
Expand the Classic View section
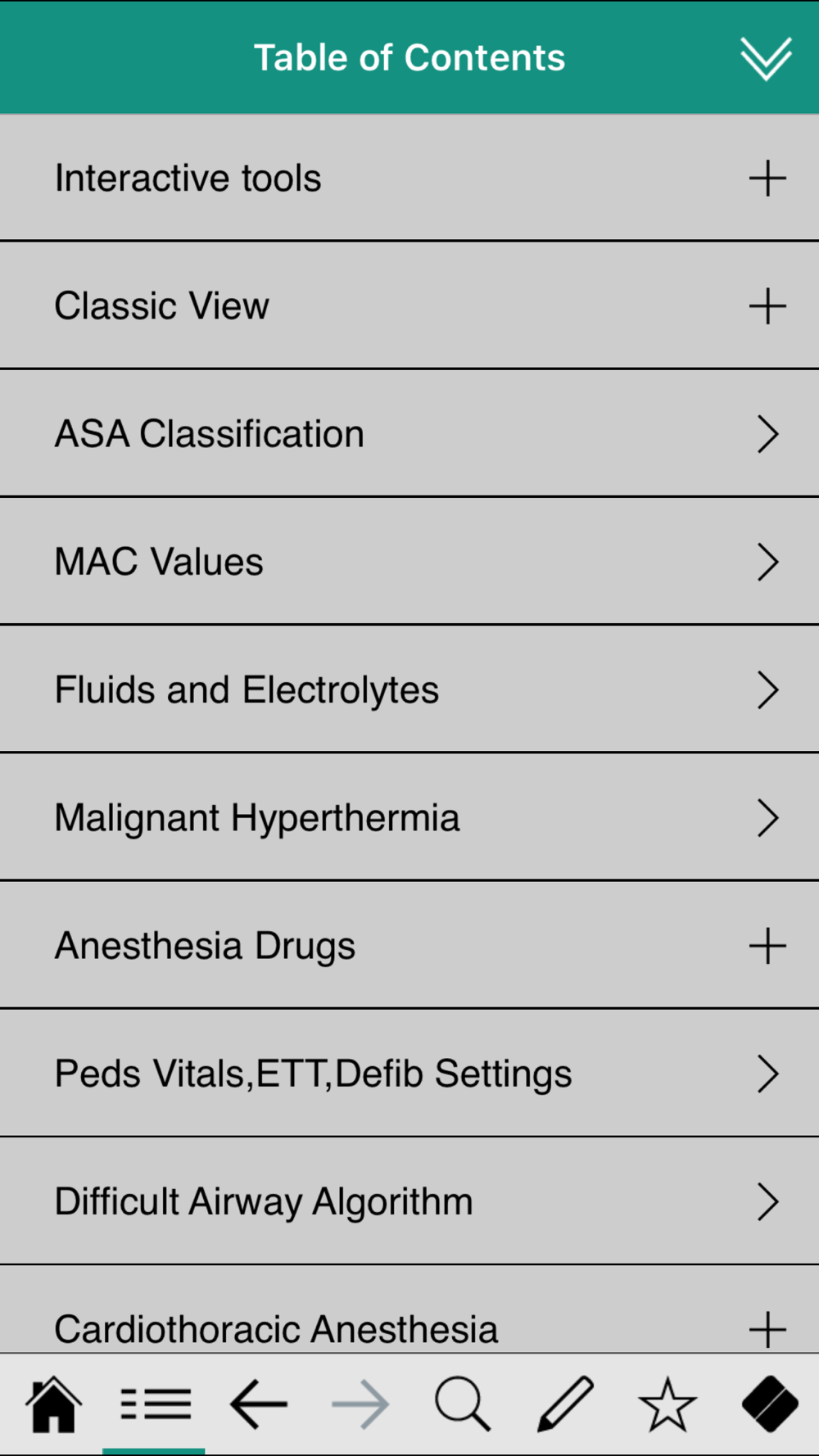(409, 305)
